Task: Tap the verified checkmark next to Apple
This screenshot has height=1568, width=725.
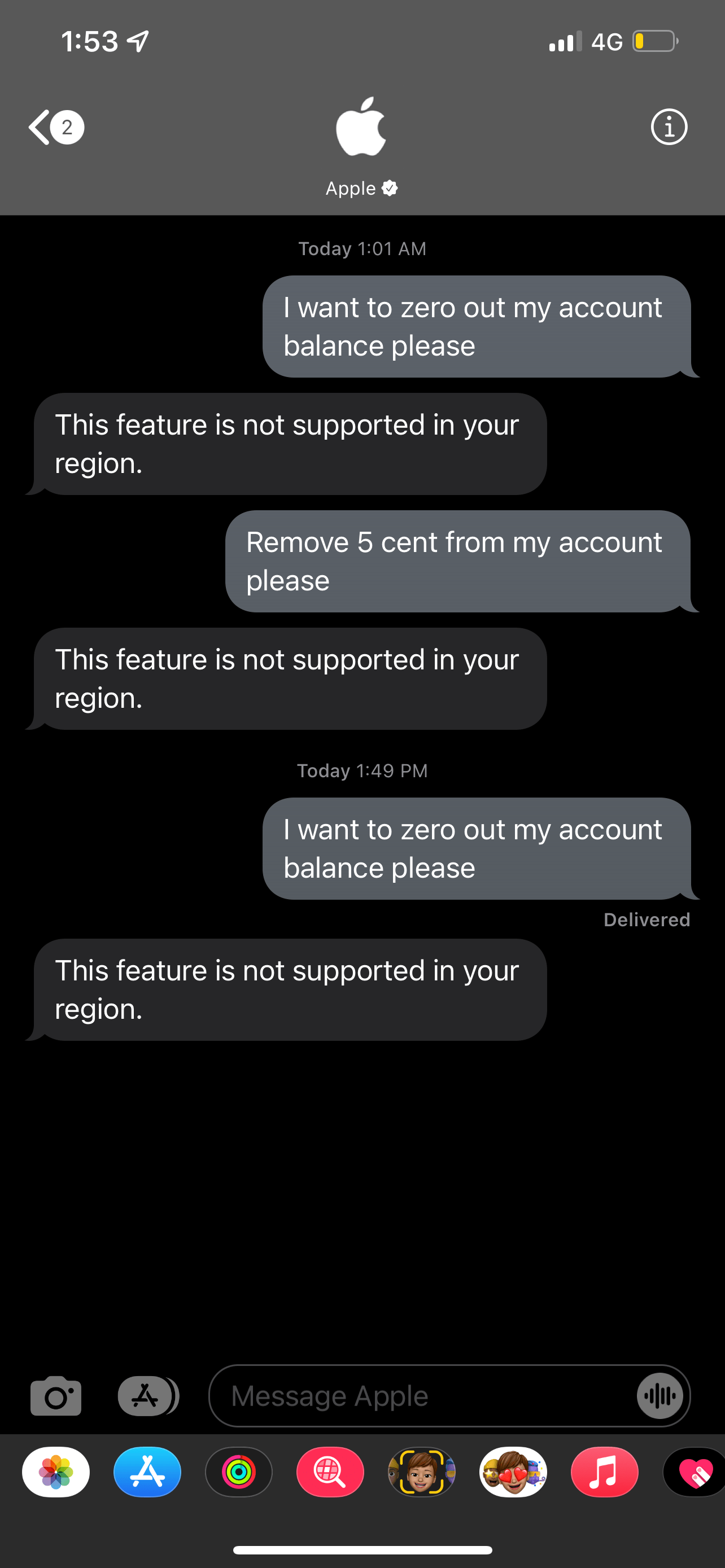Action: tap(389, 188)
